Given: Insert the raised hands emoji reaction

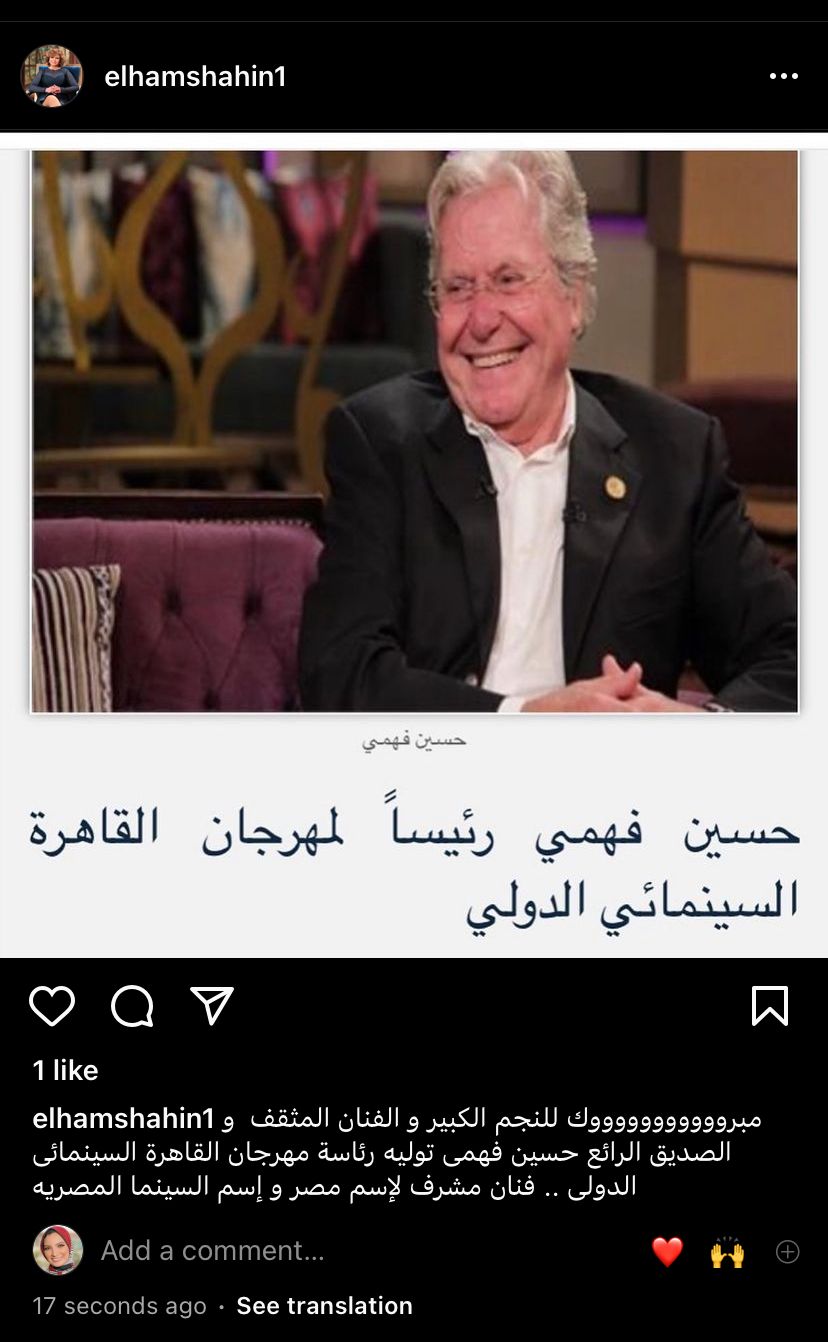Looking at the screenshot, I should click(727, 1251).
